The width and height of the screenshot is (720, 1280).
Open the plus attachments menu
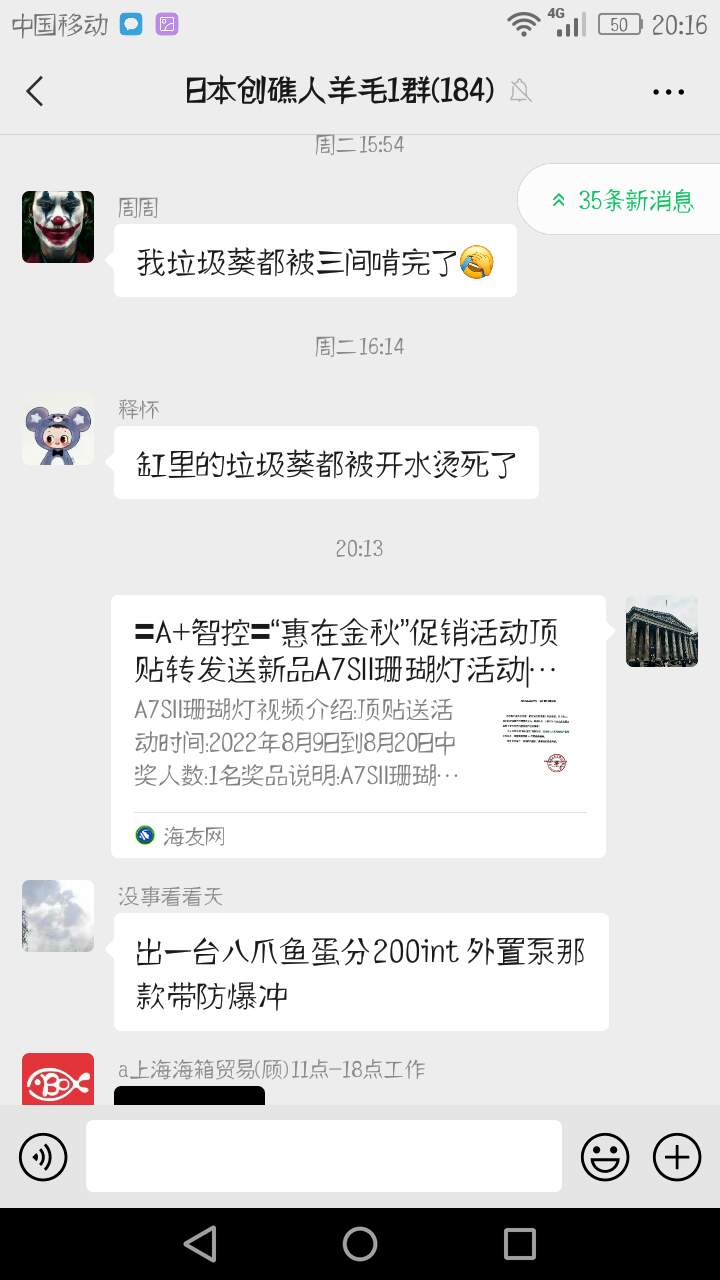pyautogui.click(x=677, y=1157)
